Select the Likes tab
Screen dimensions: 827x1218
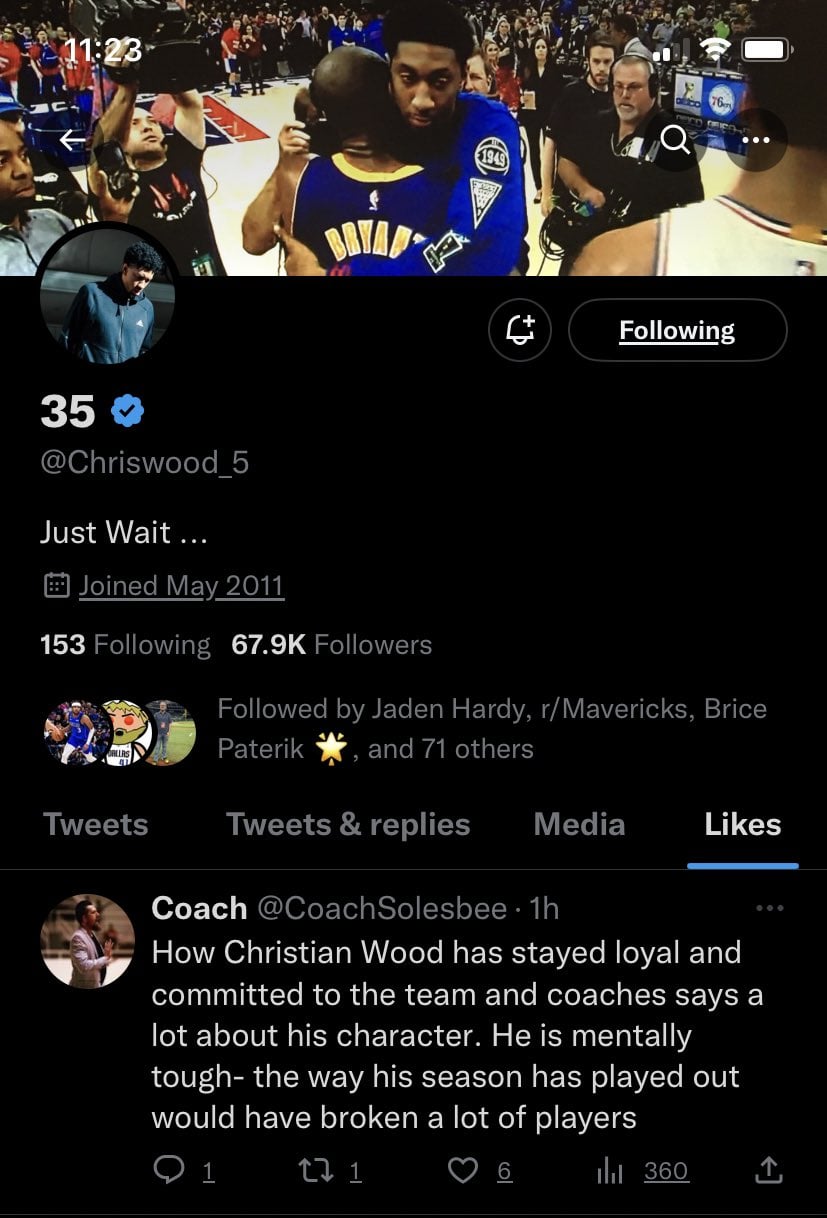coord(742,825)
